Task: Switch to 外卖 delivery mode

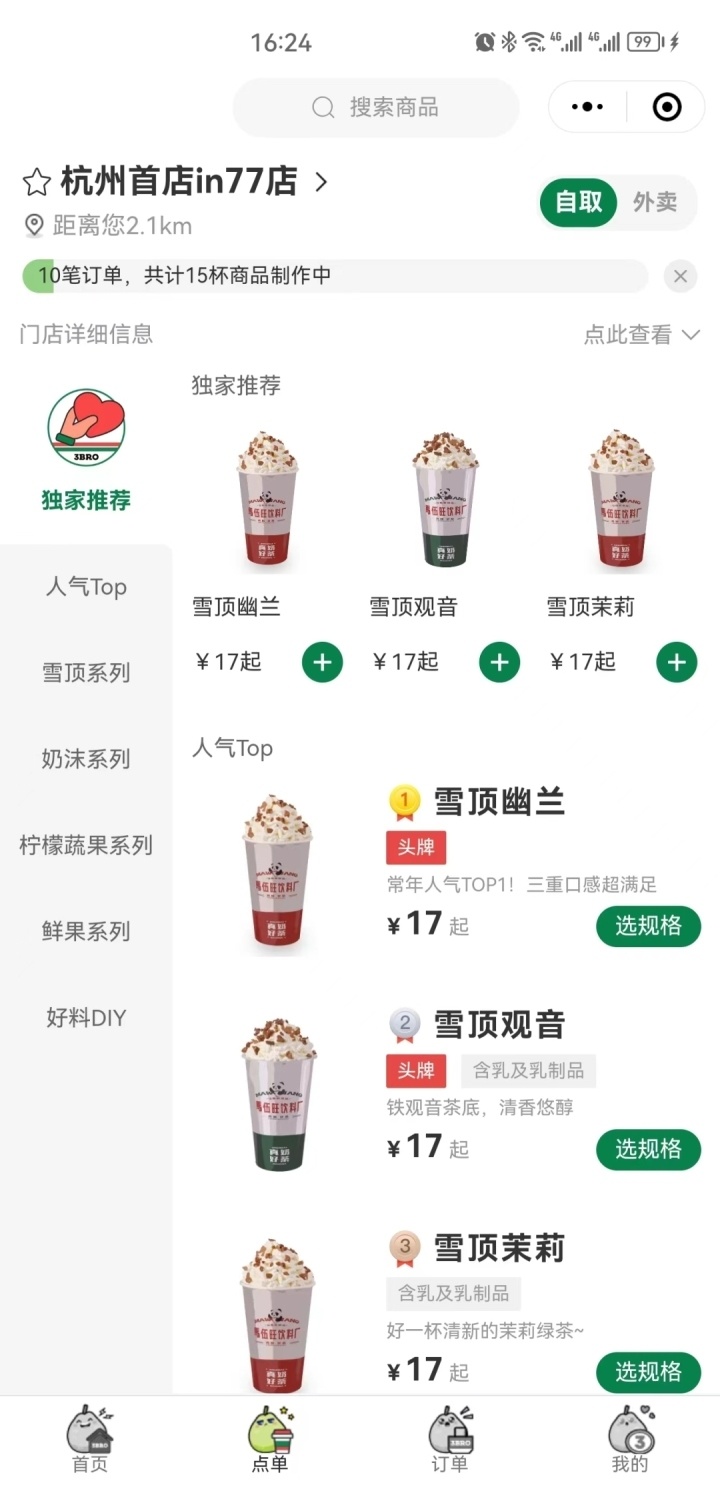Action: [x=657, y=202]
